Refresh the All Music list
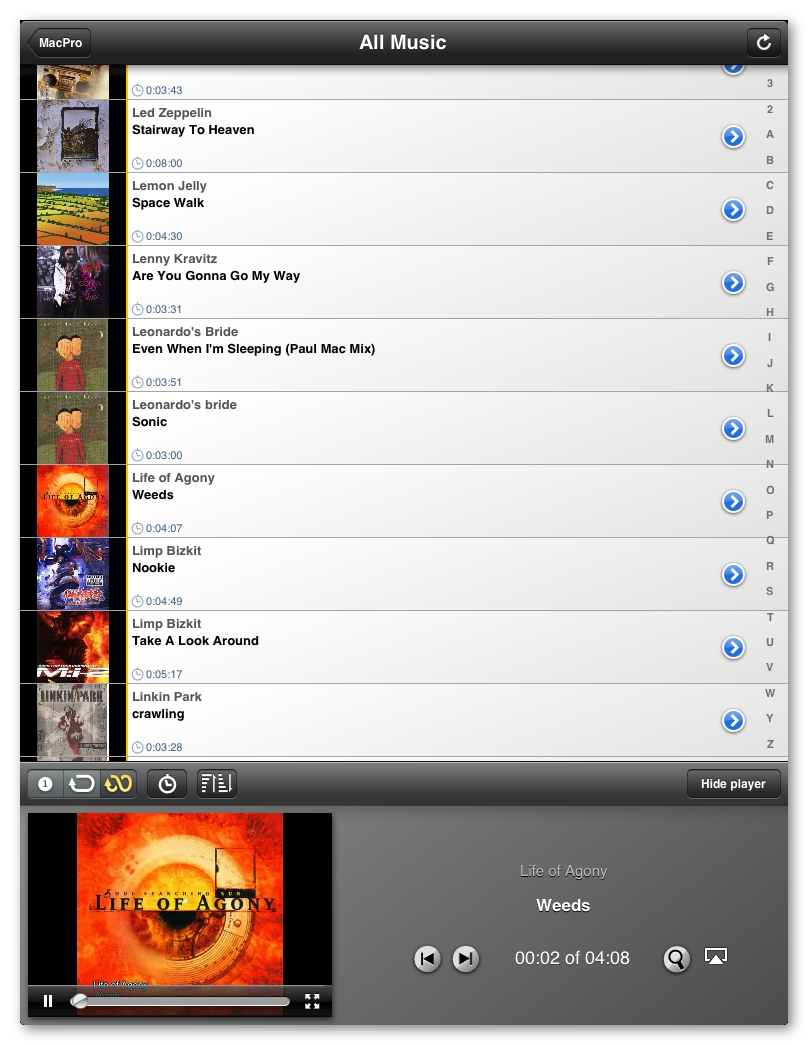The height and width of the screenshot is (1045, 808). [x=763, y=42]
